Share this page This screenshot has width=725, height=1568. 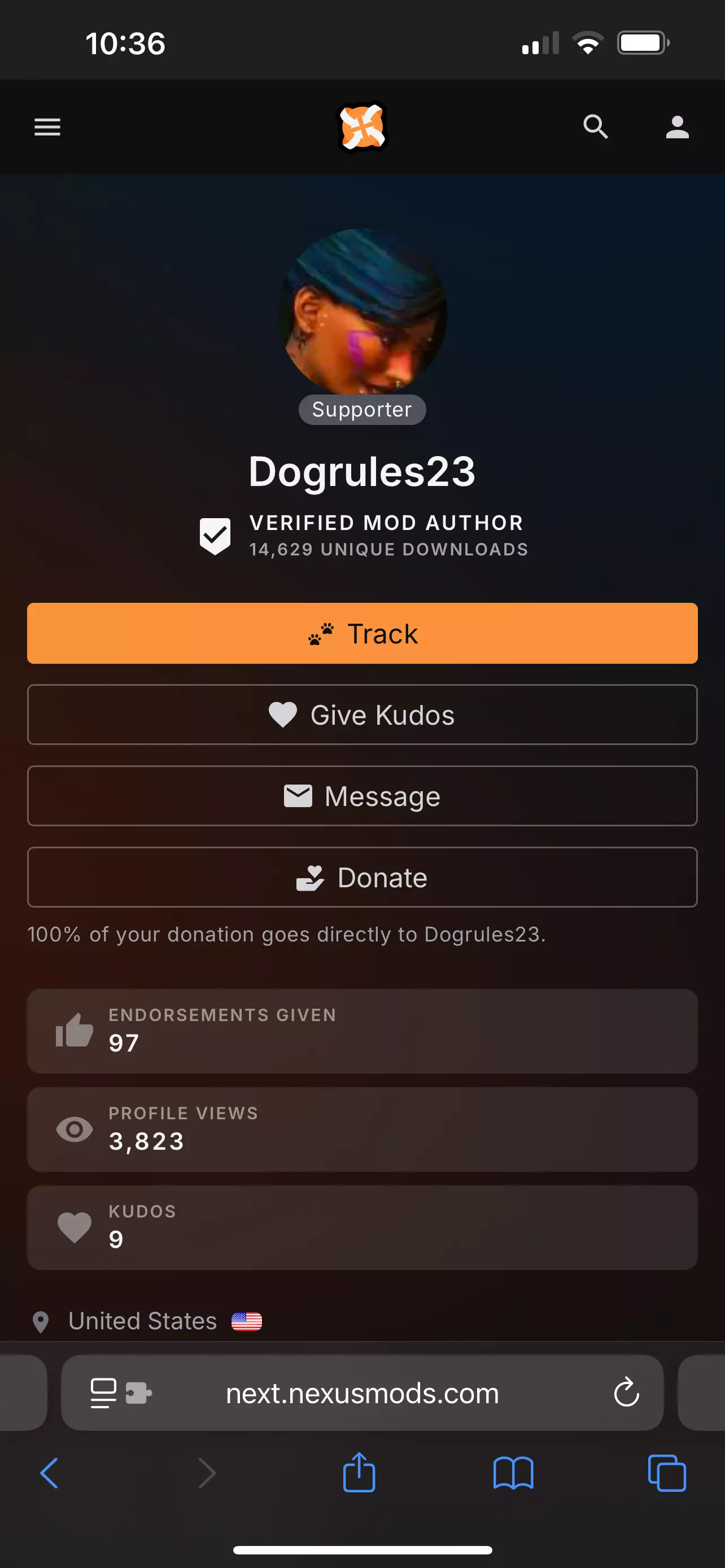click(359, 1473)
